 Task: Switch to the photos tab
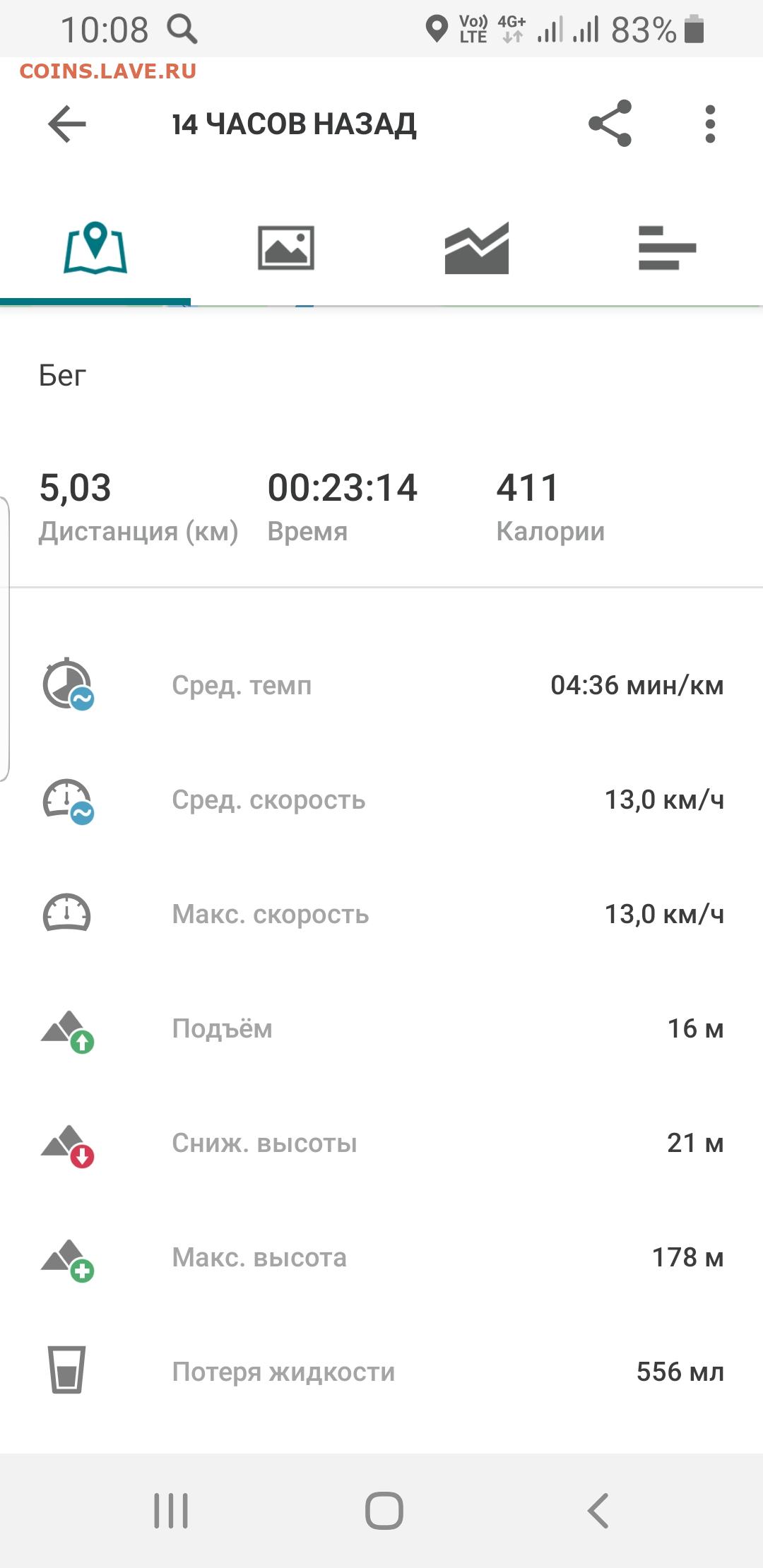(286, 248)
